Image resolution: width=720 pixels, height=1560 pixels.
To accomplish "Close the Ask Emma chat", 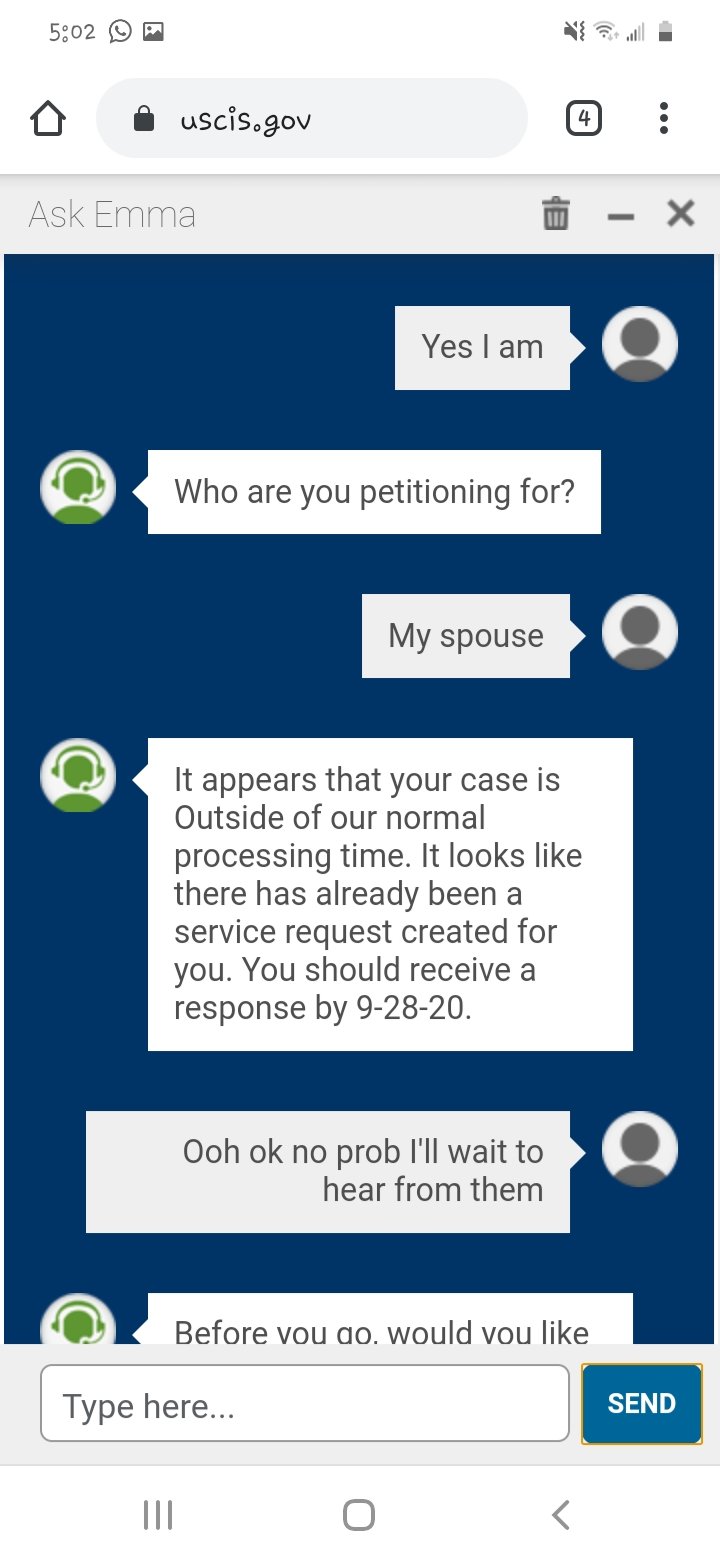I will point(681,213).
